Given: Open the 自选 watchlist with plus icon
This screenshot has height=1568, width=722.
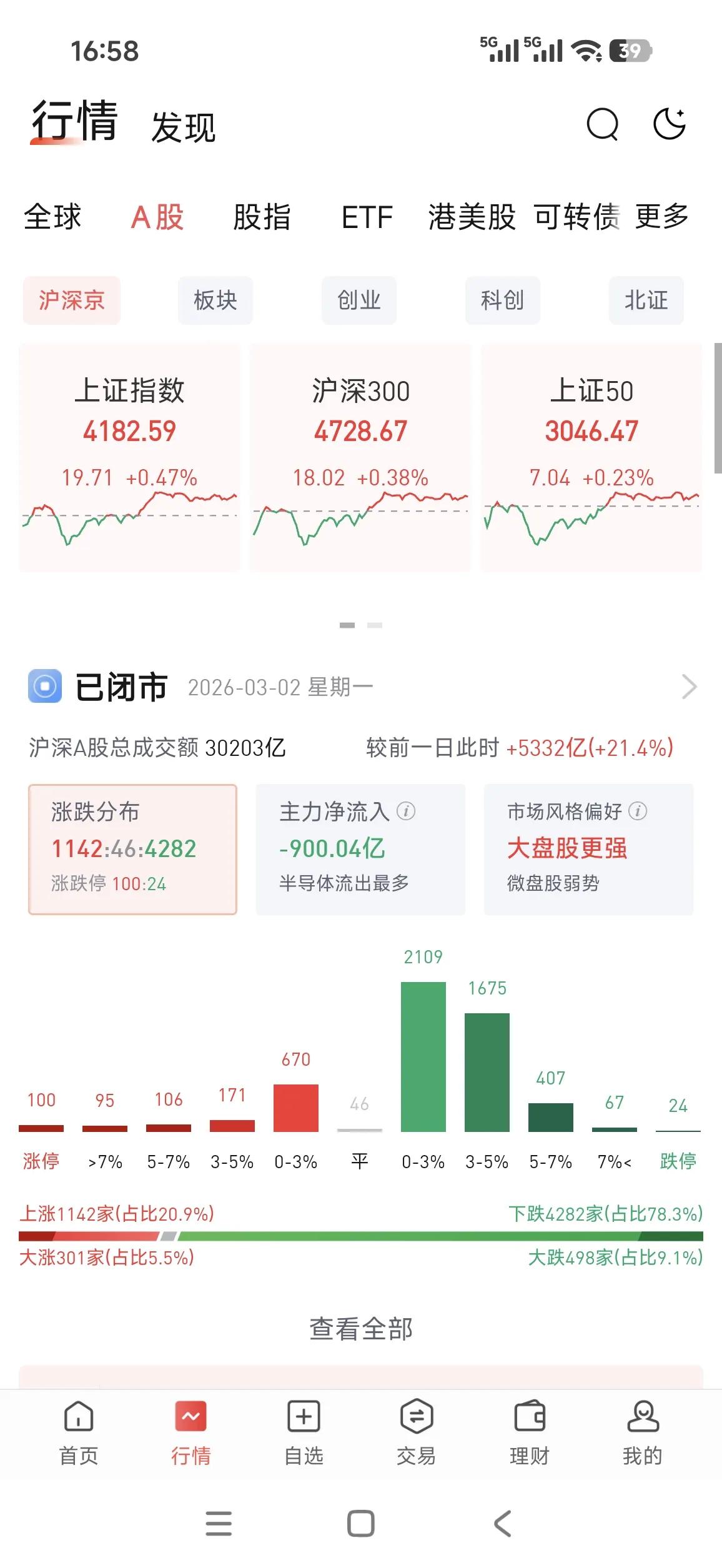Looking at the screenshot, I should [x=304, y=1431].
